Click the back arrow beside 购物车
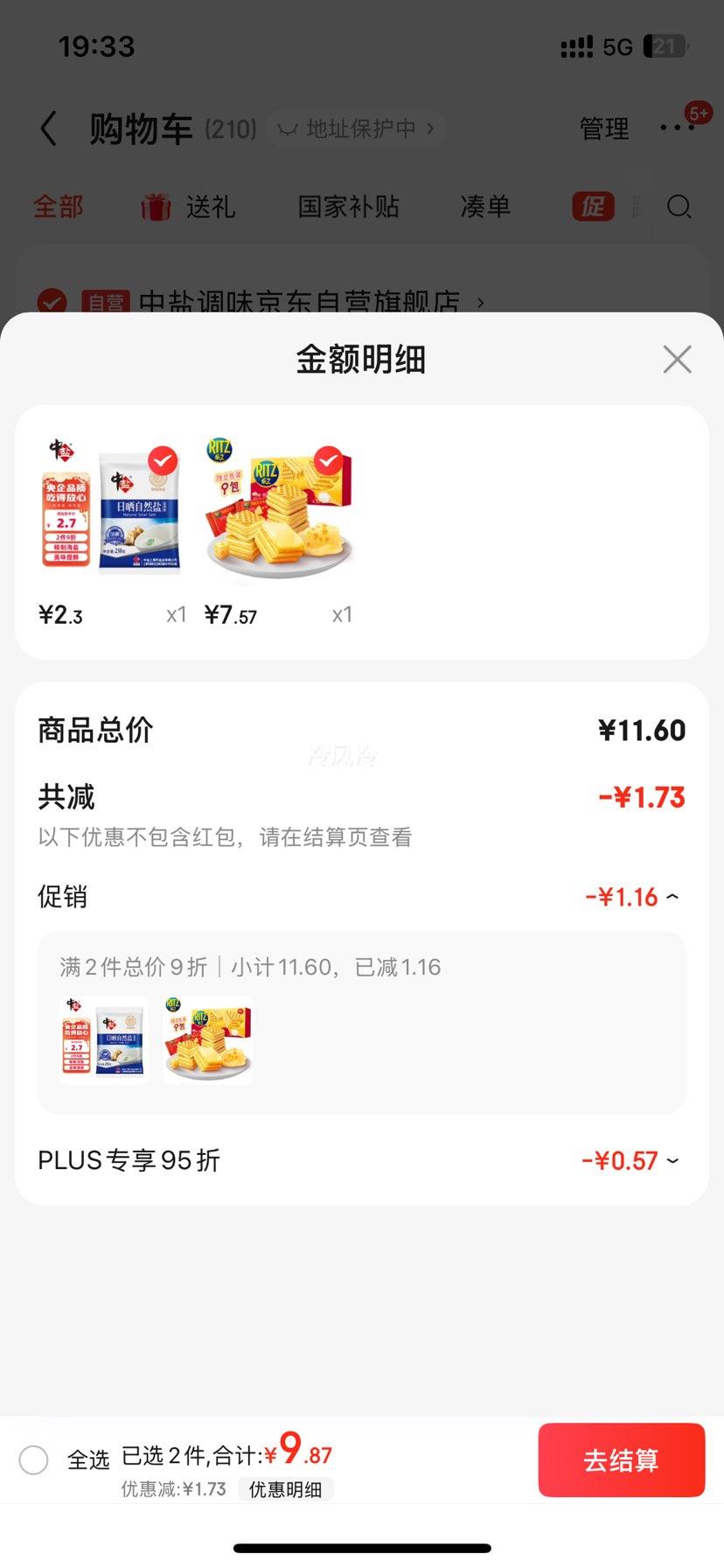Image resolution: width=724 pixels, height=1568 pixels. 49,128
